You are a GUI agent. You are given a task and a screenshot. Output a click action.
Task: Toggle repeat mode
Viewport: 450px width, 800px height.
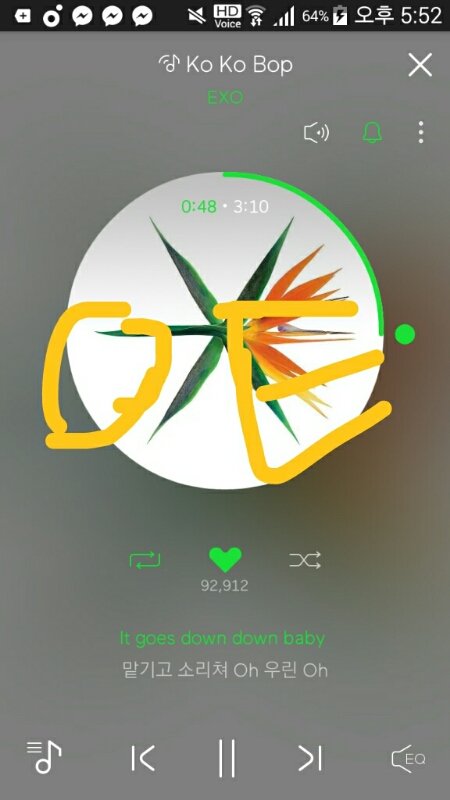(145, 561)
